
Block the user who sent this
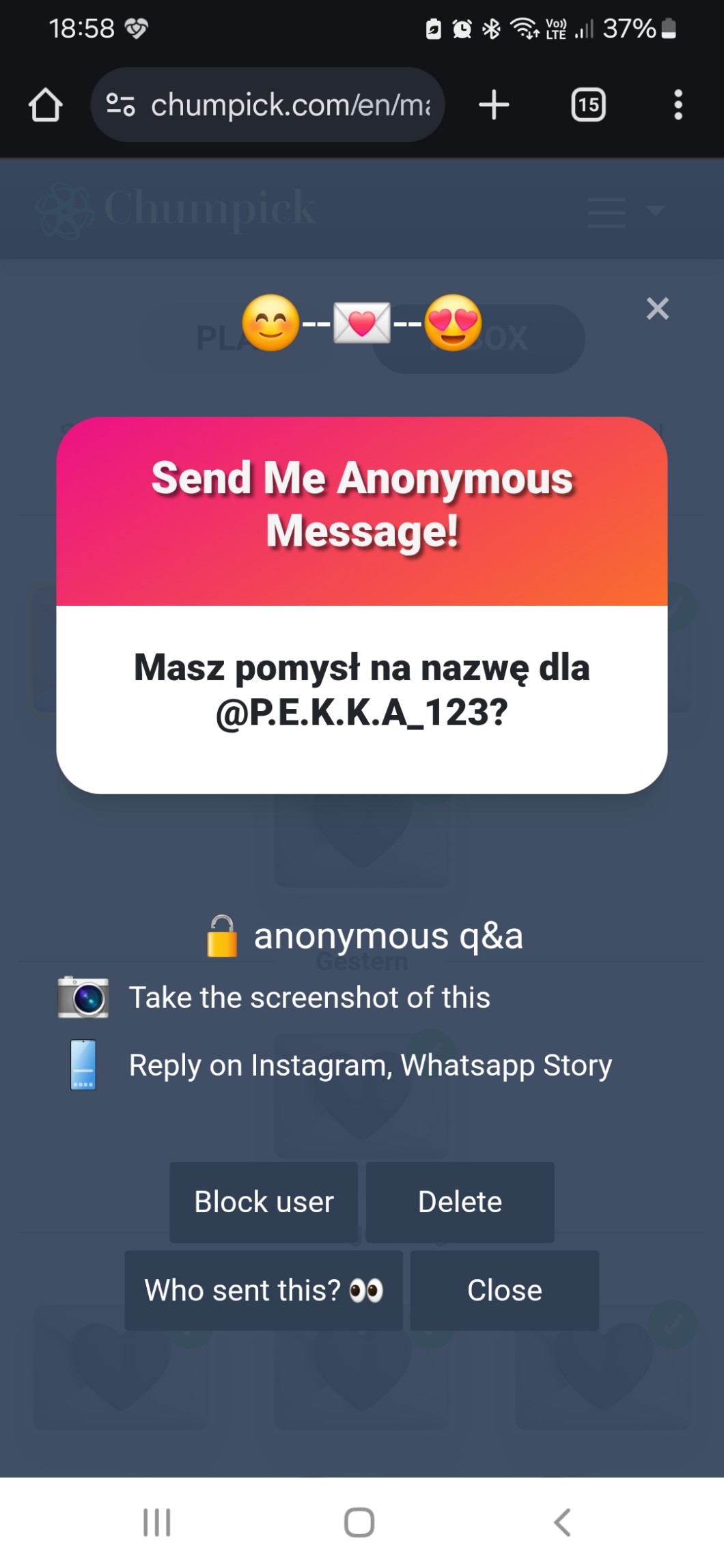pos(264,1202)
